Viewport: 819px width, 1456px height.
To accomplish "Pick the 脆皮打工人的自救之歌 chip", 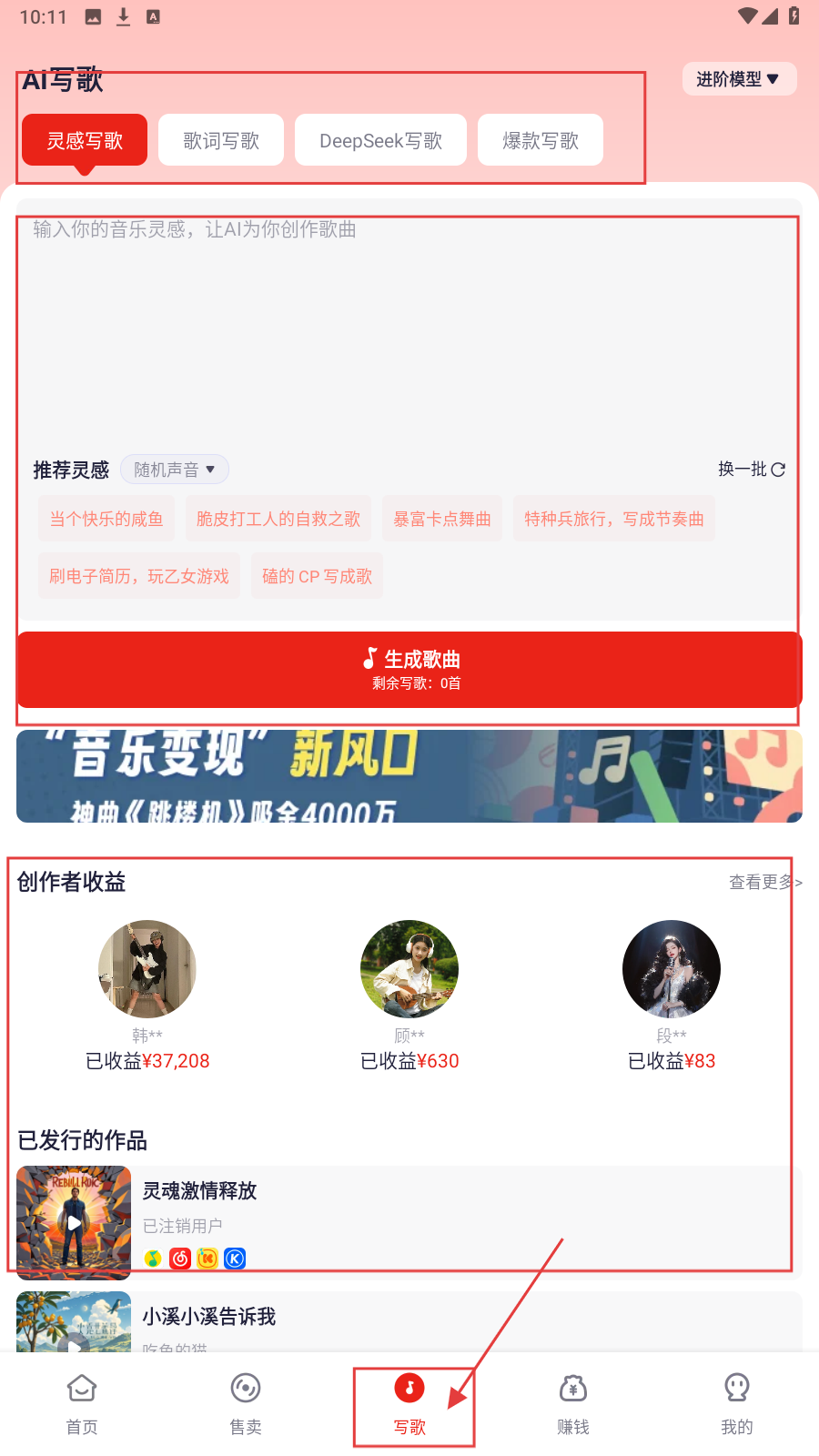I will tap(278, 519).
